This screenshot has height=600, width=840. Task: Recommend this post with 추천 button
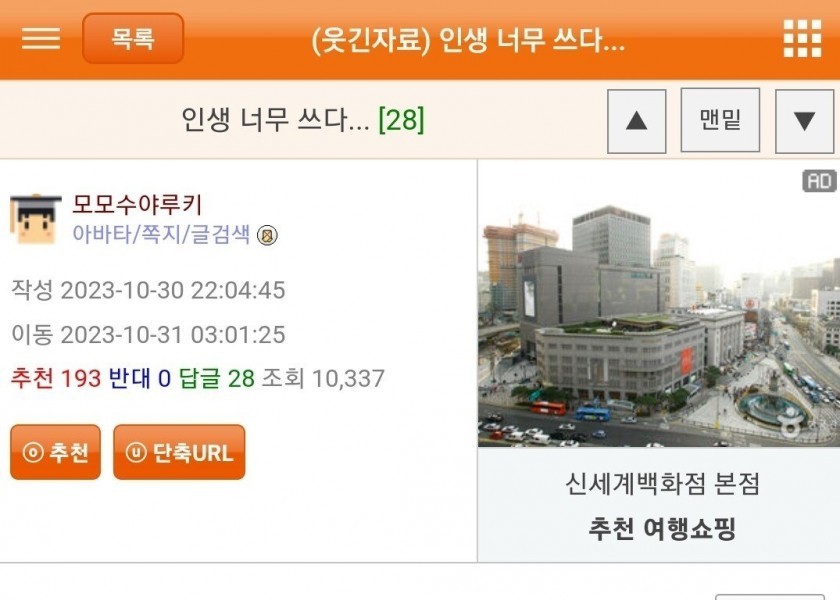[x=55, y=452]
